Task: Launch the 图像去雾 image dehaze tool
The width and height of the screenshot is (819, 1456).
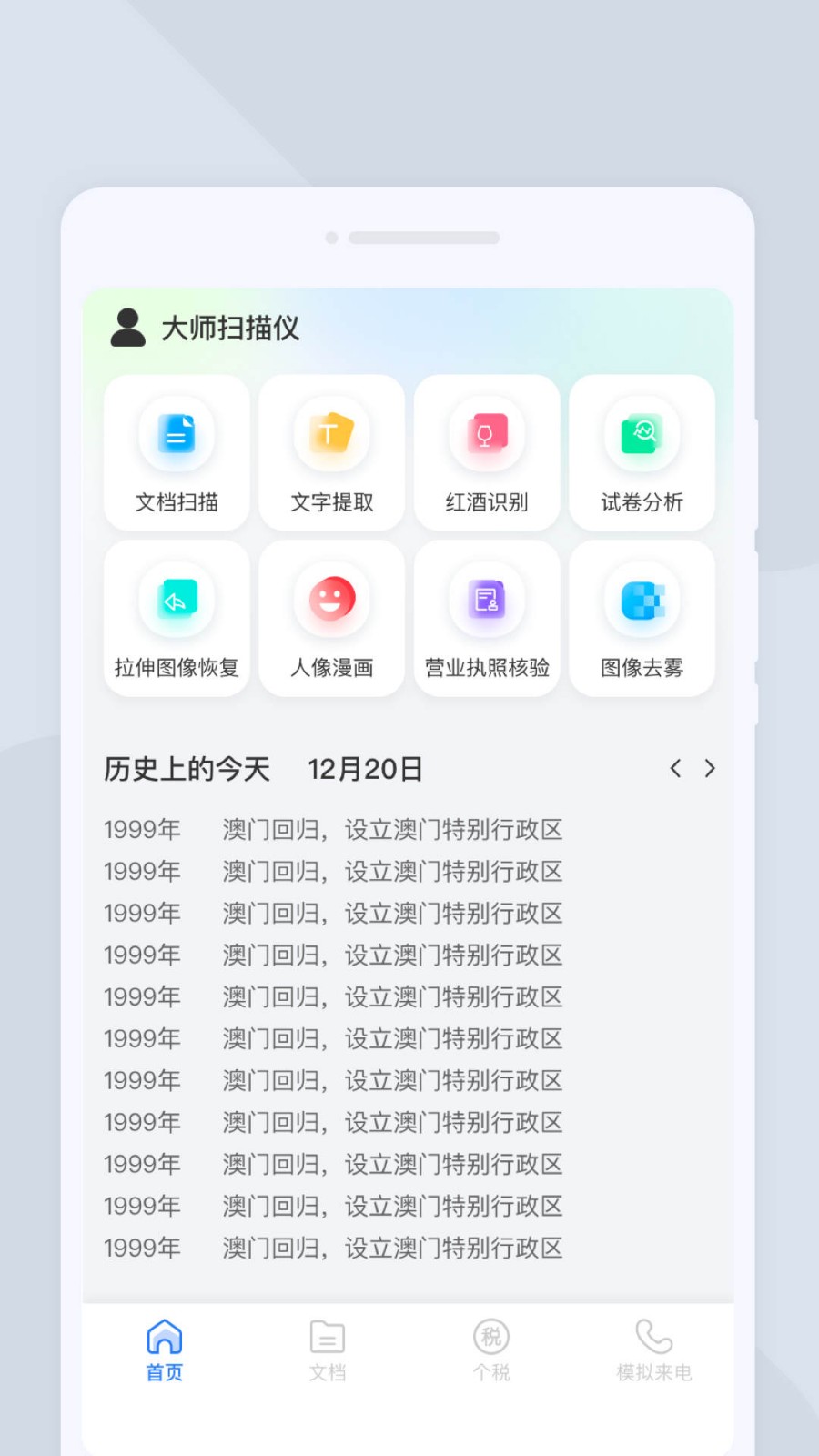Action: point(642,618)
